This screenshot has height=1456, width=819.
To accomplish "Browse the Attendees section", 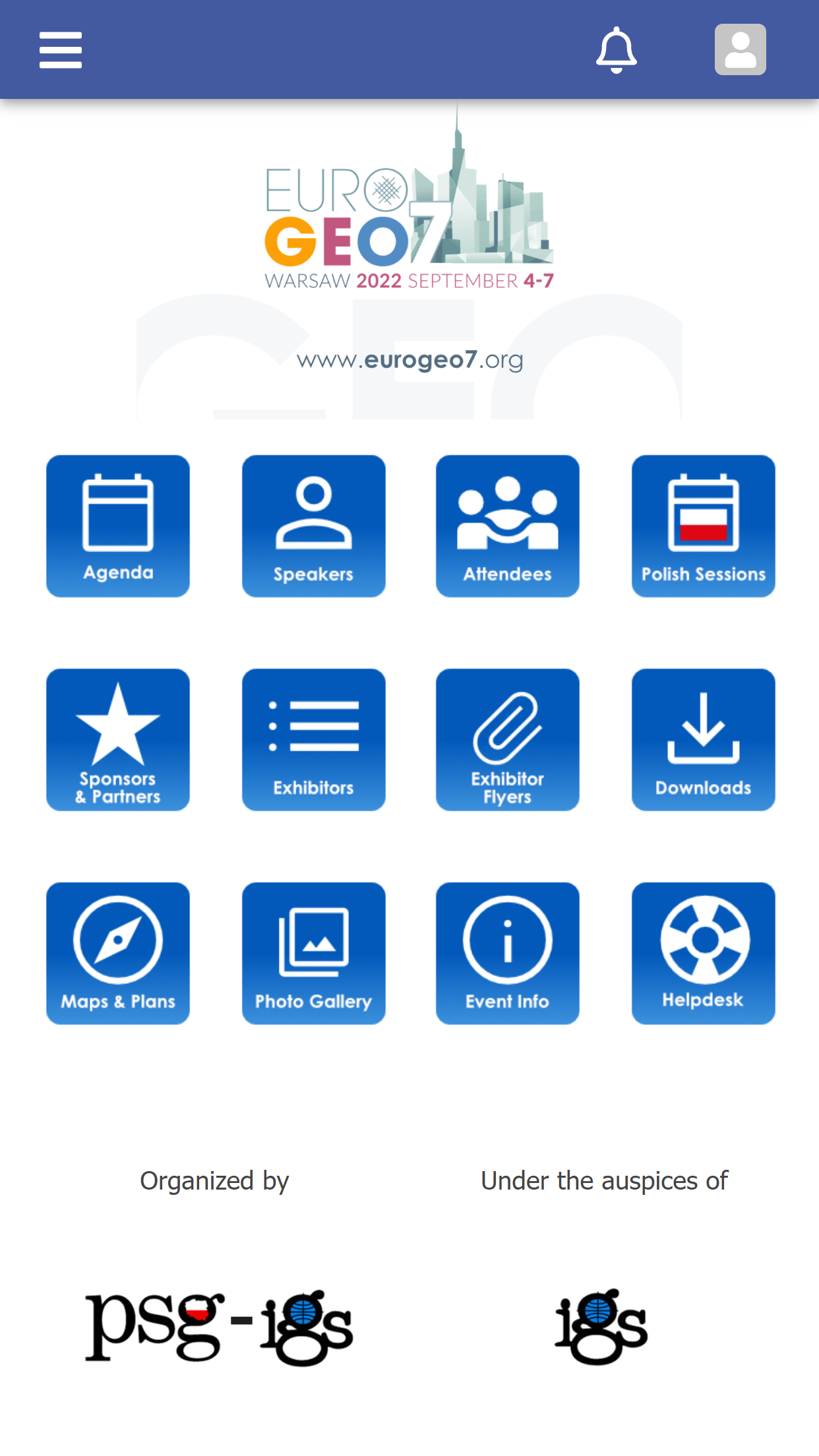I will tap(508, 526).
